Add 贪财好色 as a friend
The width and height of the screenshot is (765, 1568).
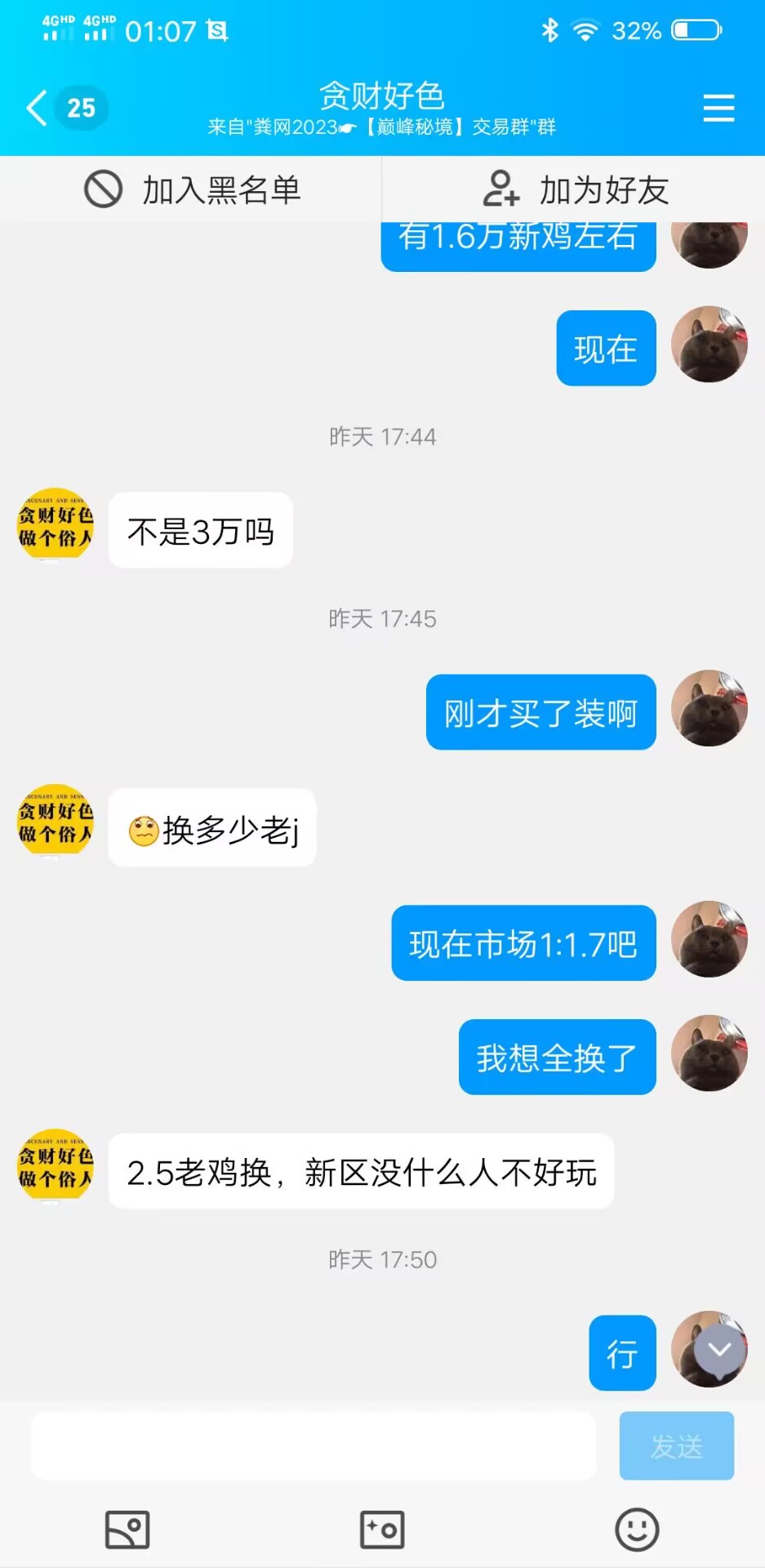[x=575, y=189]
